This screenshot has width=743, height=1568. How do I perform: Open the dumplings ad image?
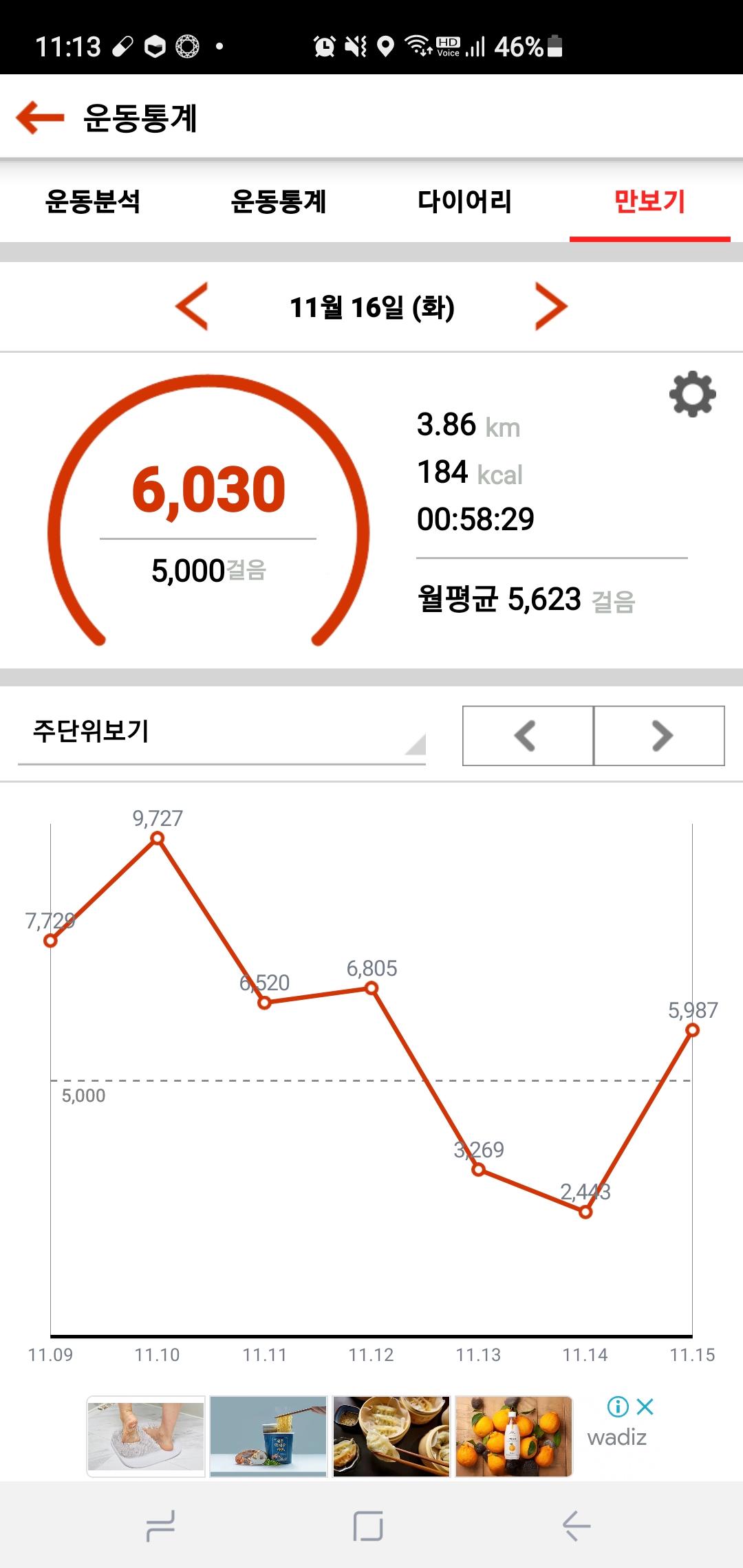click(x=391, y=1437)
